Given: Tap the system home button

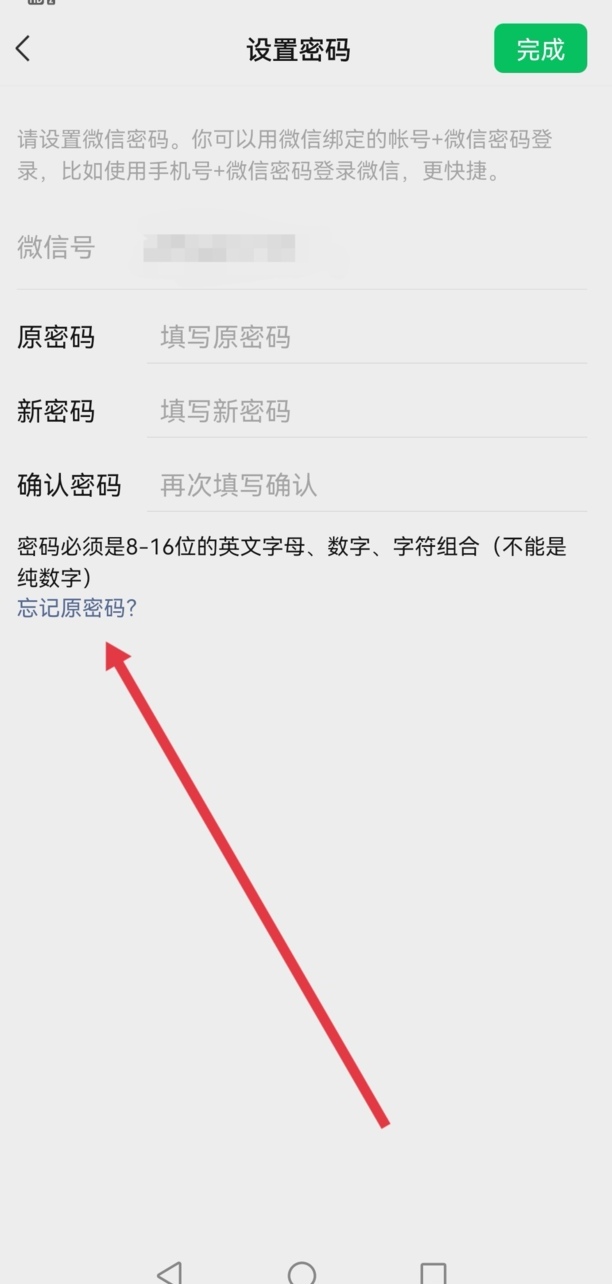Looking at the screenshot, I should point(302,1272).
